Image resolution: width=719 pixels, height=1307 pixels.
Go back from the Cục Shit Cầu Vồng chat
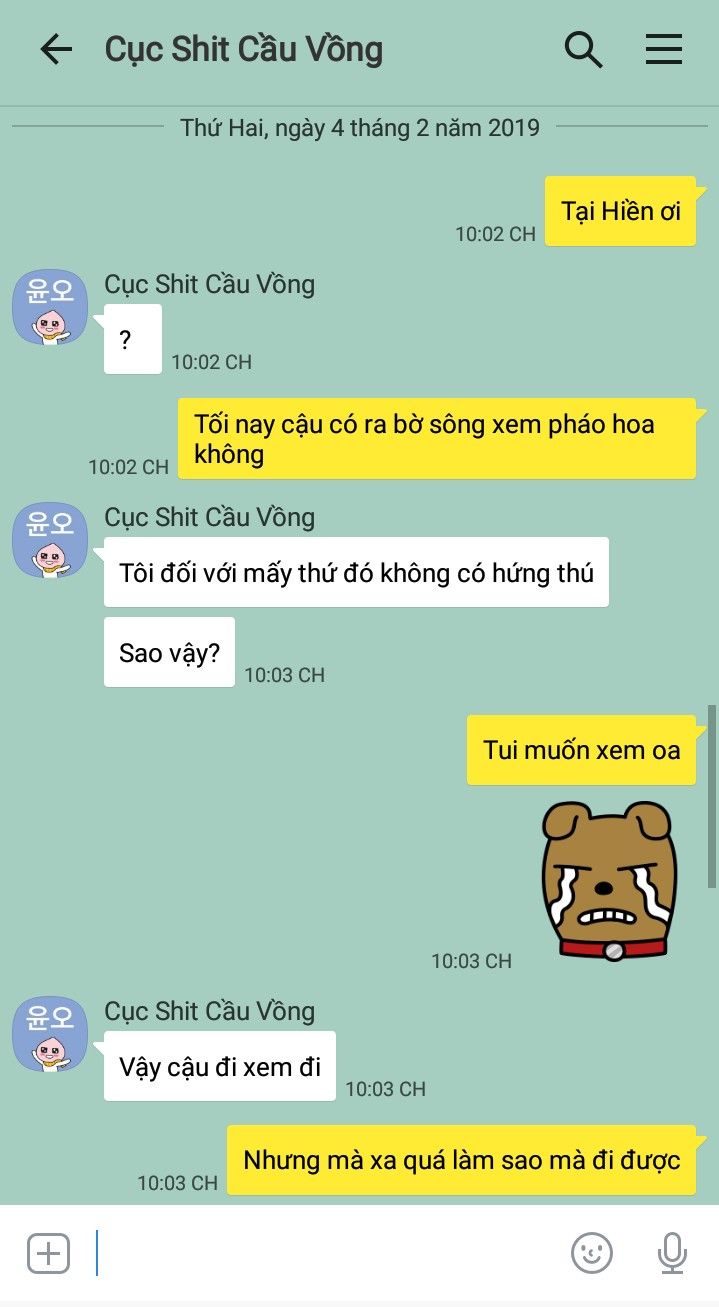tap(56, 50)
